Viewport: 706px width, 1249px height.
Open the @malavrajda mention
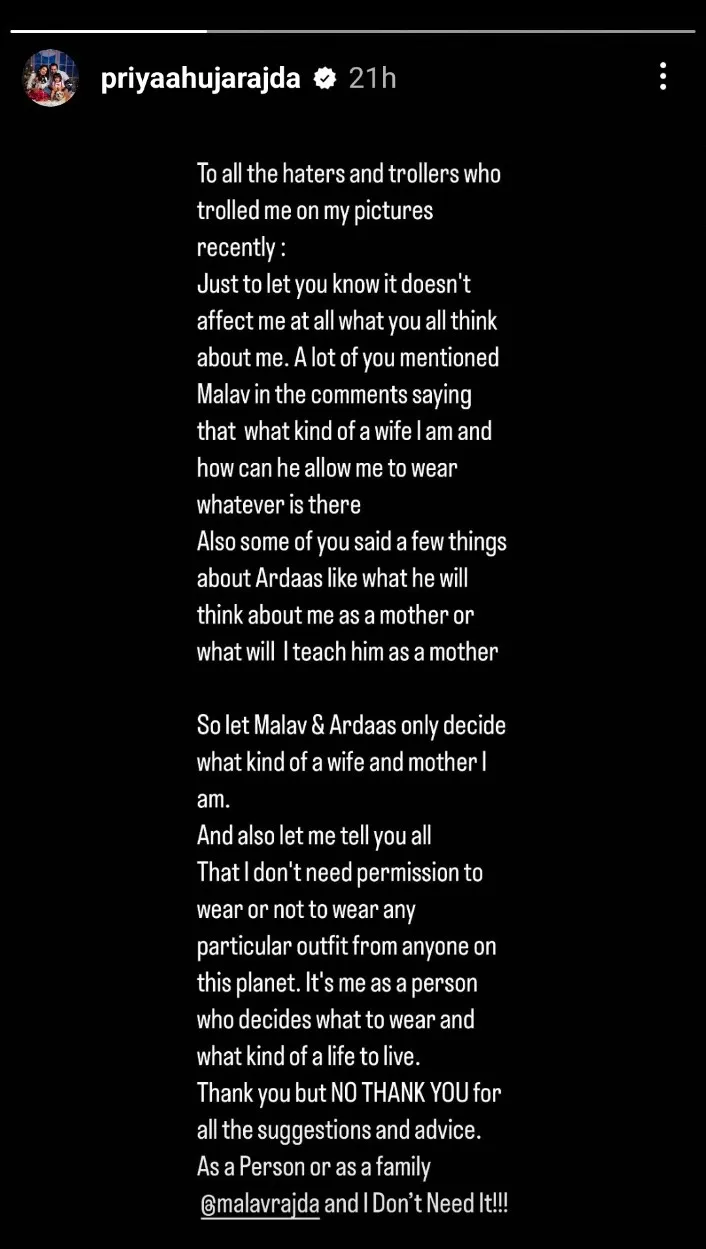coord(260,1205)
